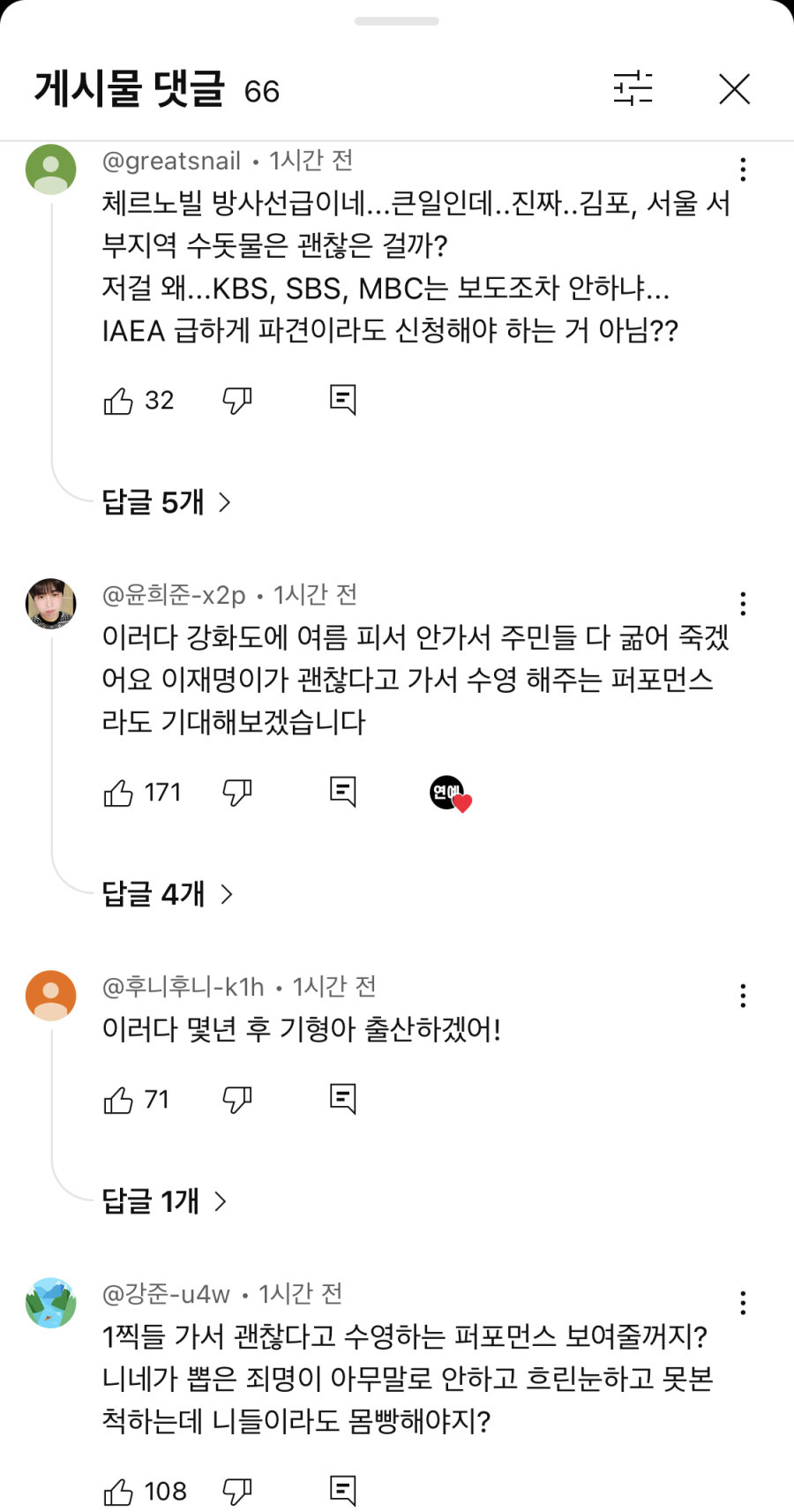Reply to @후니후니-k1h's comment
Image resolution: width=794 pixels, height=1512 pixels.
pyautogui.click(x=342, y=1099)
